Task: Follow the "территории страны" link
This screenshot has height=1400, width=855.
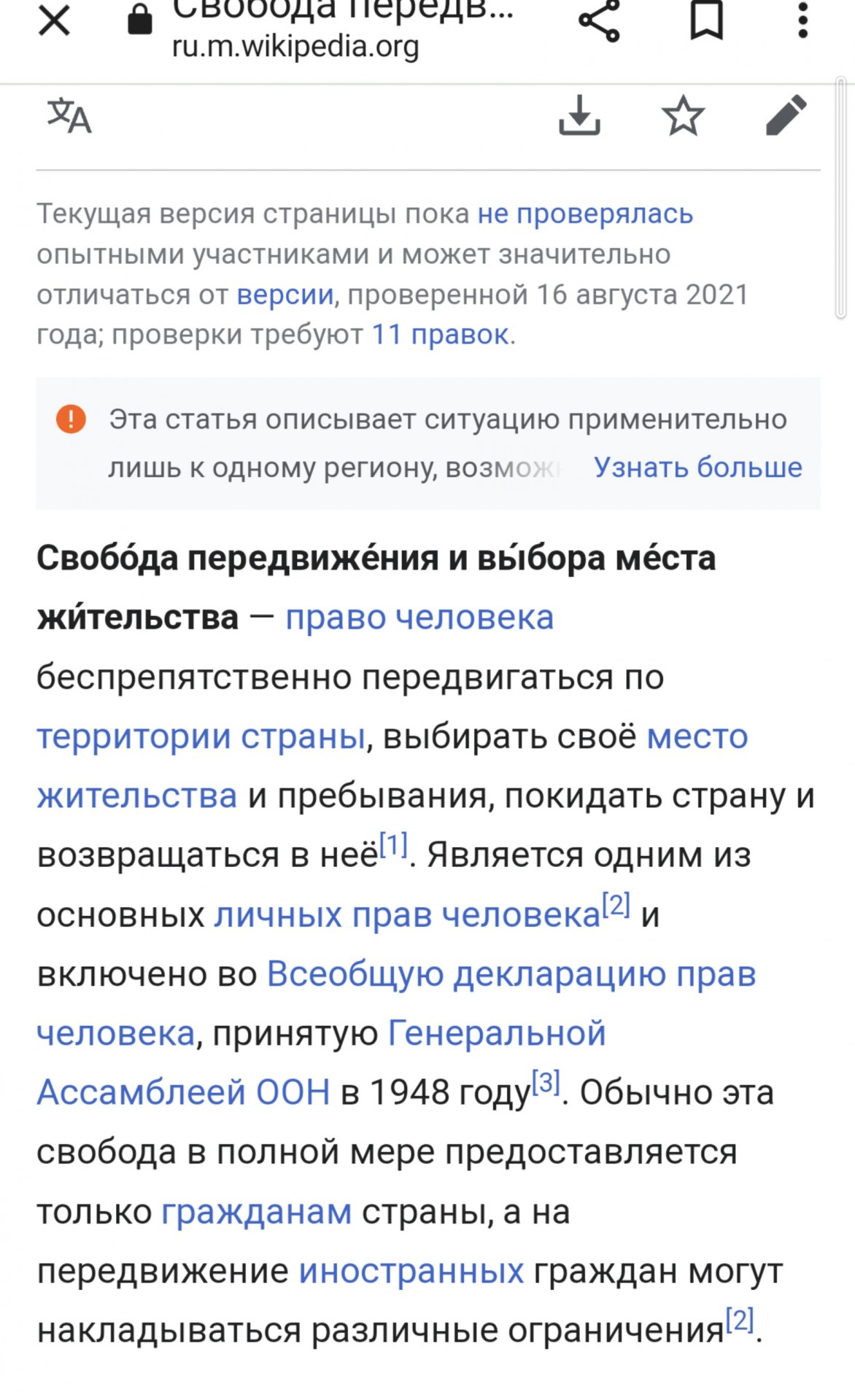Action: 201,736
